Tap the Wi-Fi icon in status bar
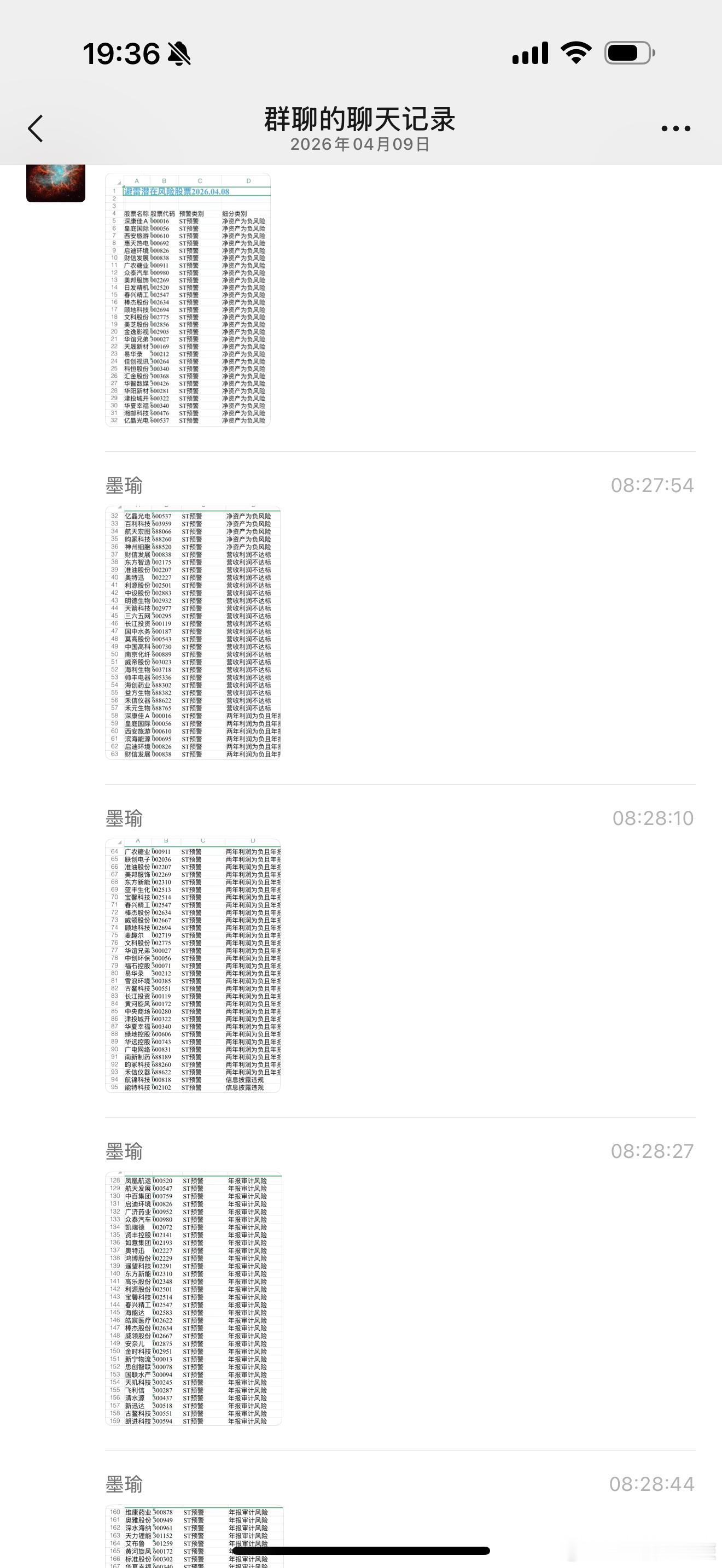The width and height of the screenshot is (722, 1568). pos(574,54)
